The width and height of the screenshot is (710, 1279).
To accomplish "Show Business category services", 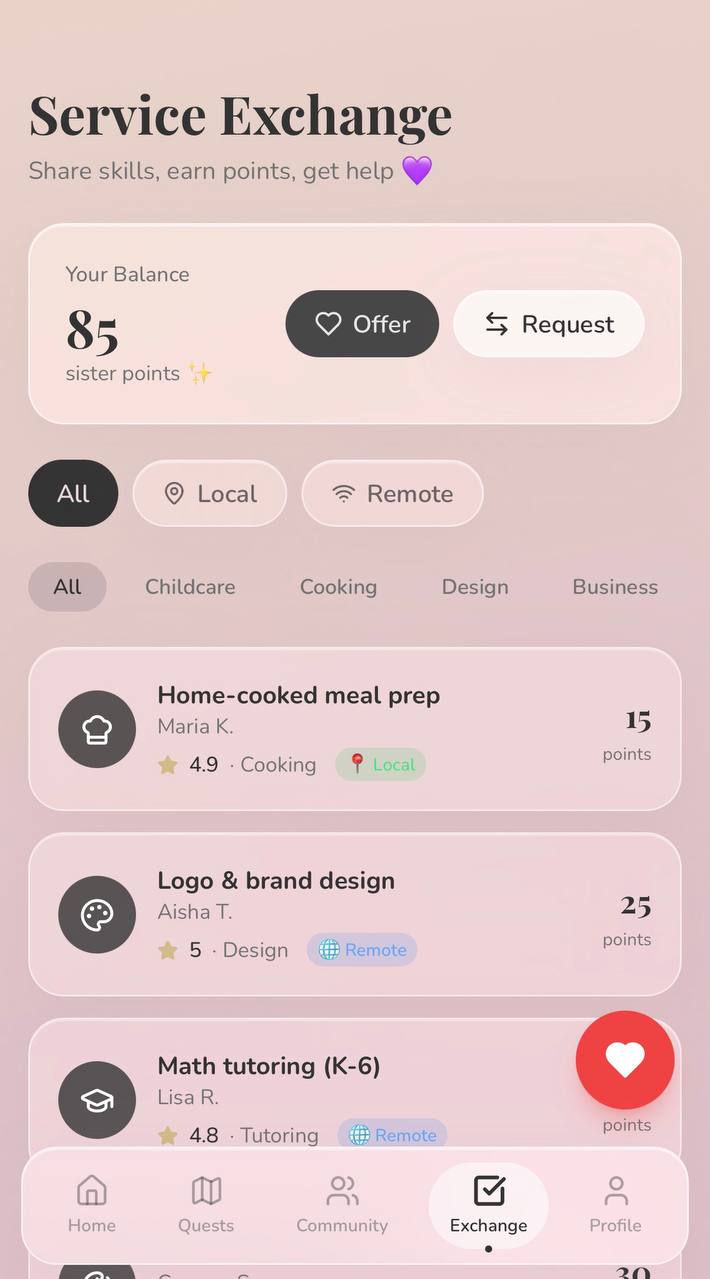I will [x=614, y=587].
